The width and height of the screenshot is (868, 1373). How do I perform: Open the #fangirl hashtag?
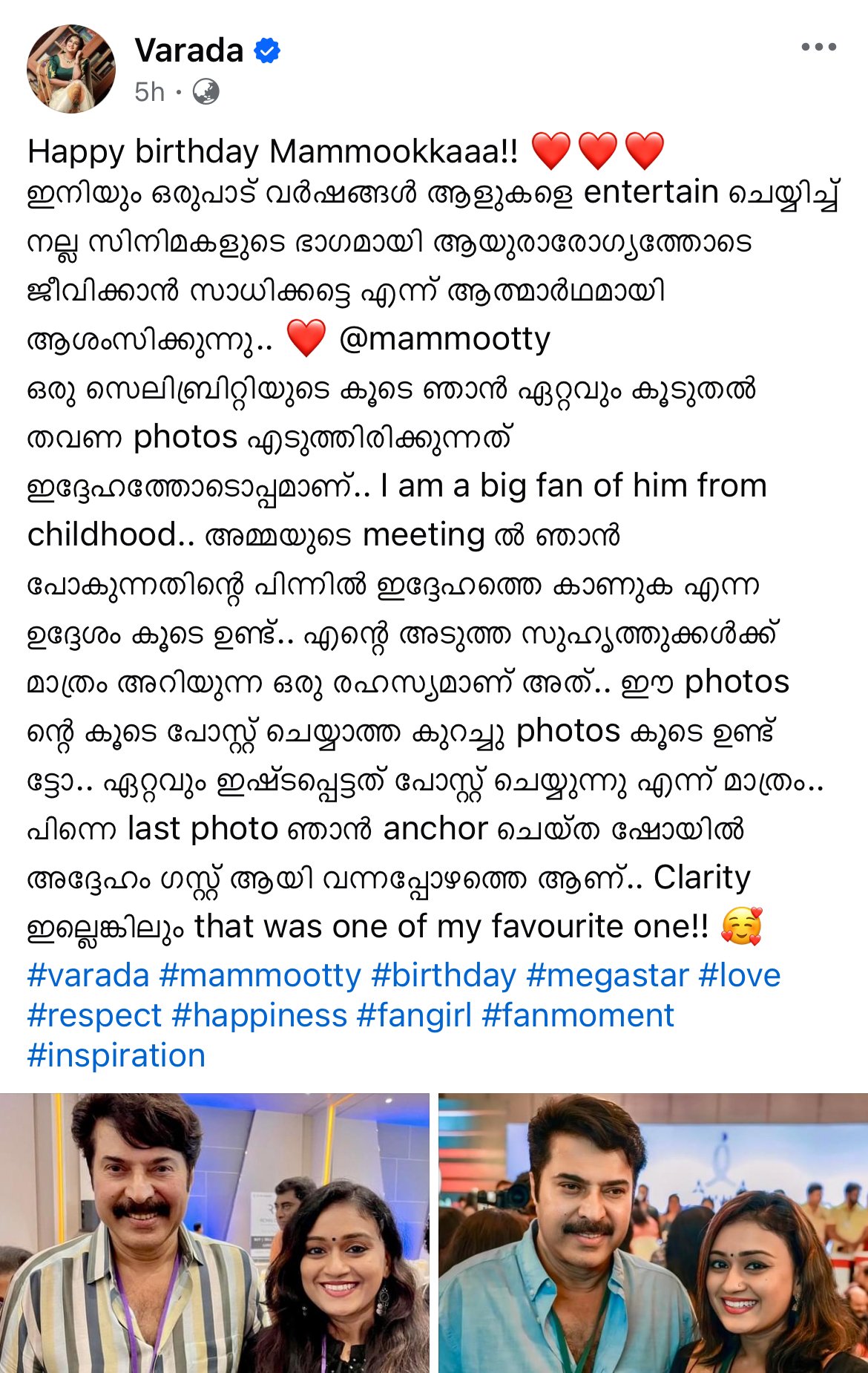[414, 1015]
